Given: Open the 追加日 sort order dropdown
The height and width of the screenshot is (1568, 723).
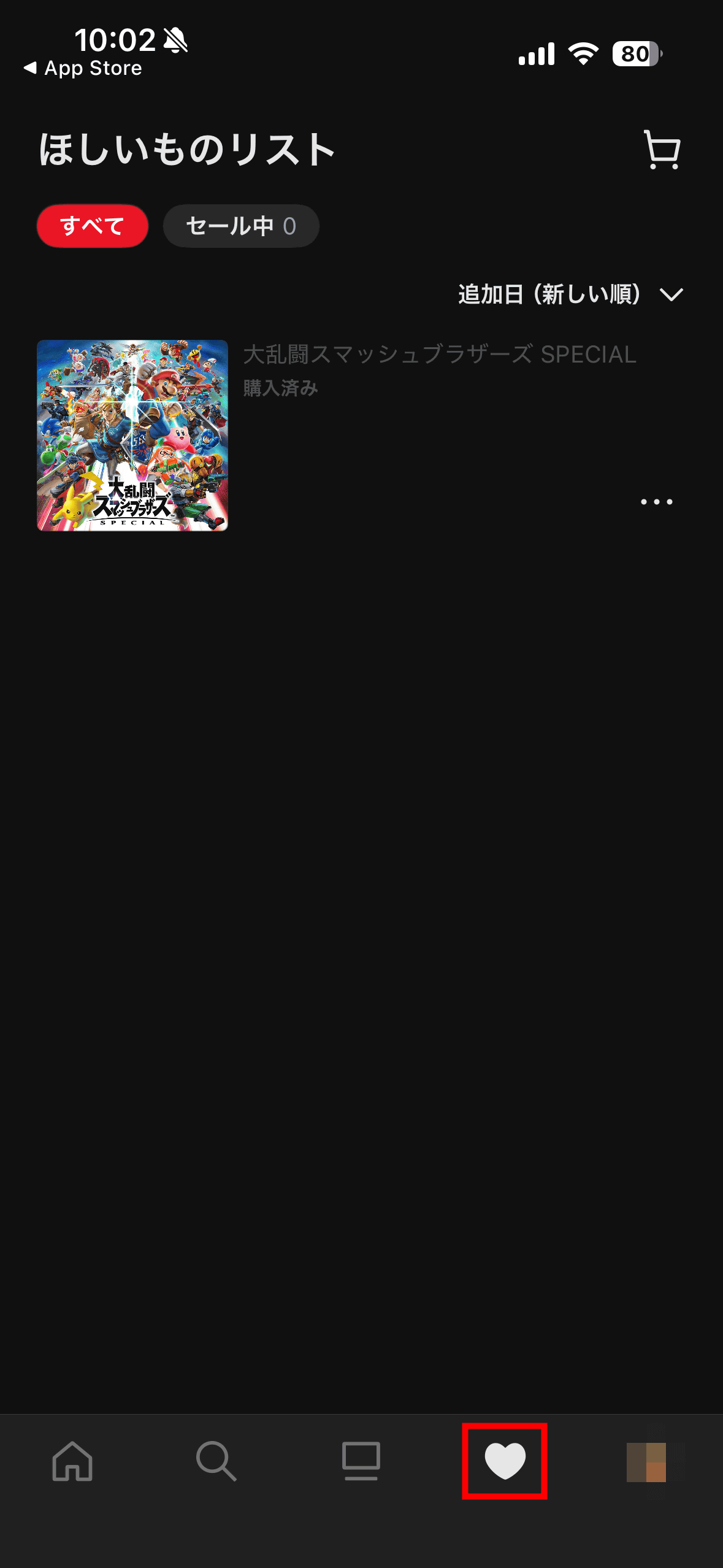Looking at the screenshot, I should coord(570,294).
